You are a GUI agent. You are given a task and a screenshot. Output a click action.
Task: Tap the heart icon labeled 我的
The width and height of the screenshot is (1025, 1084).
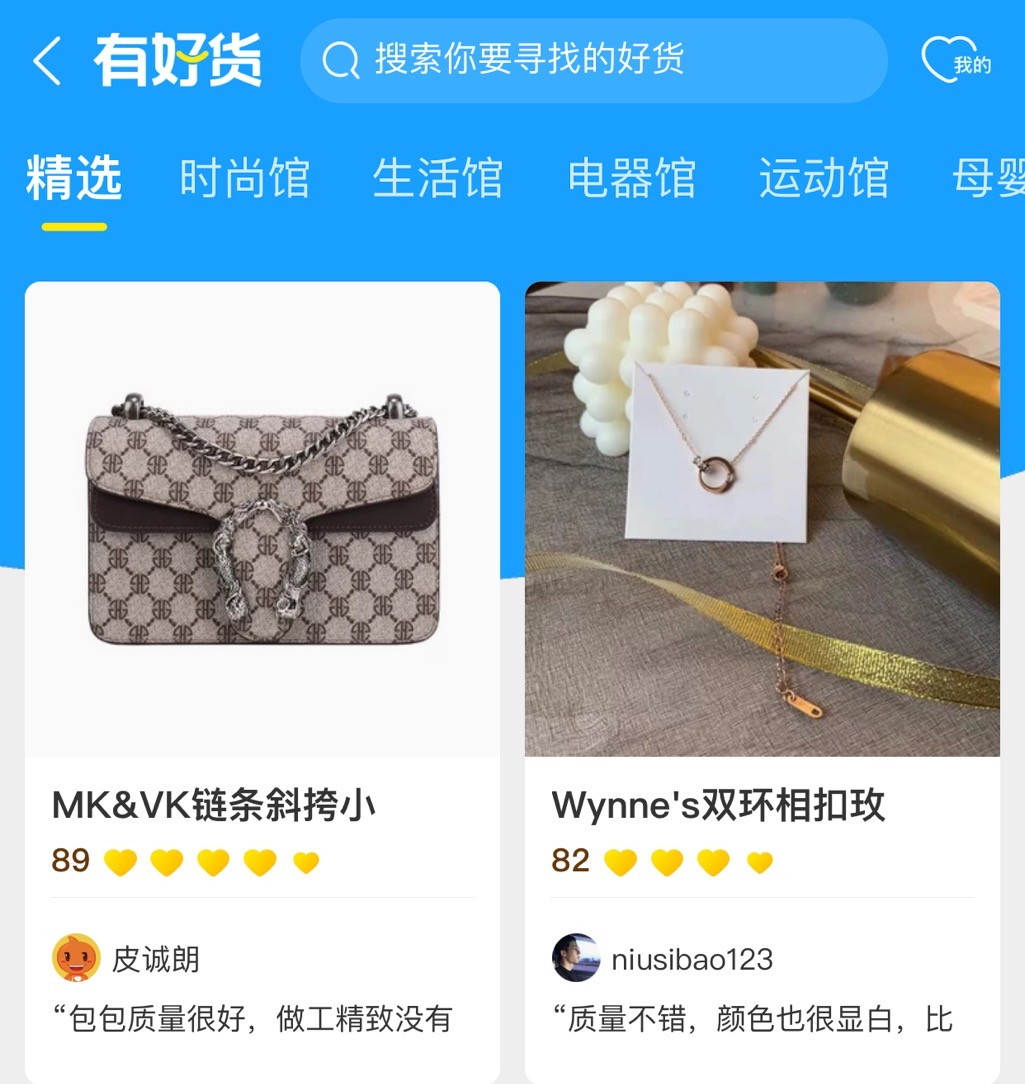tap(957, 58)
